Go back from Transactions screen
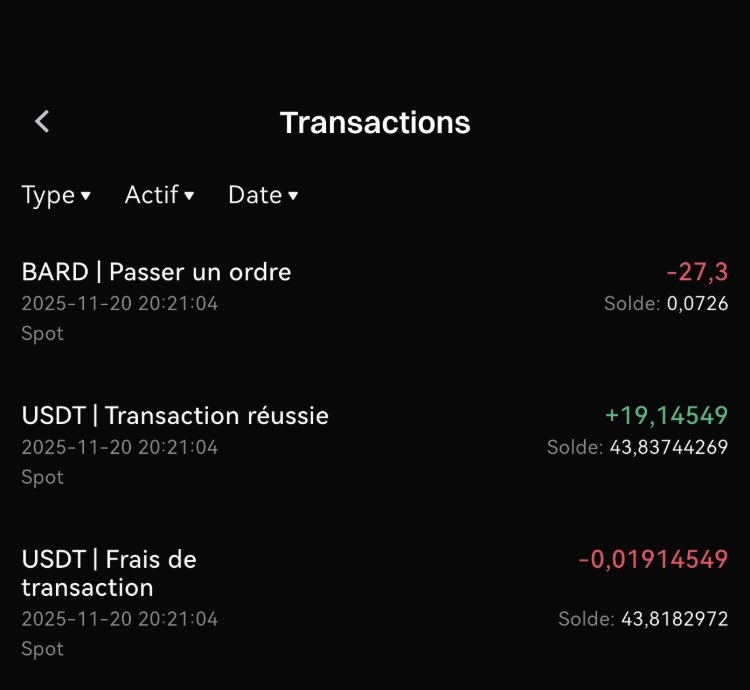Viewport: 750px width, 690px height. pyautogui.click(x=42, y=122)
